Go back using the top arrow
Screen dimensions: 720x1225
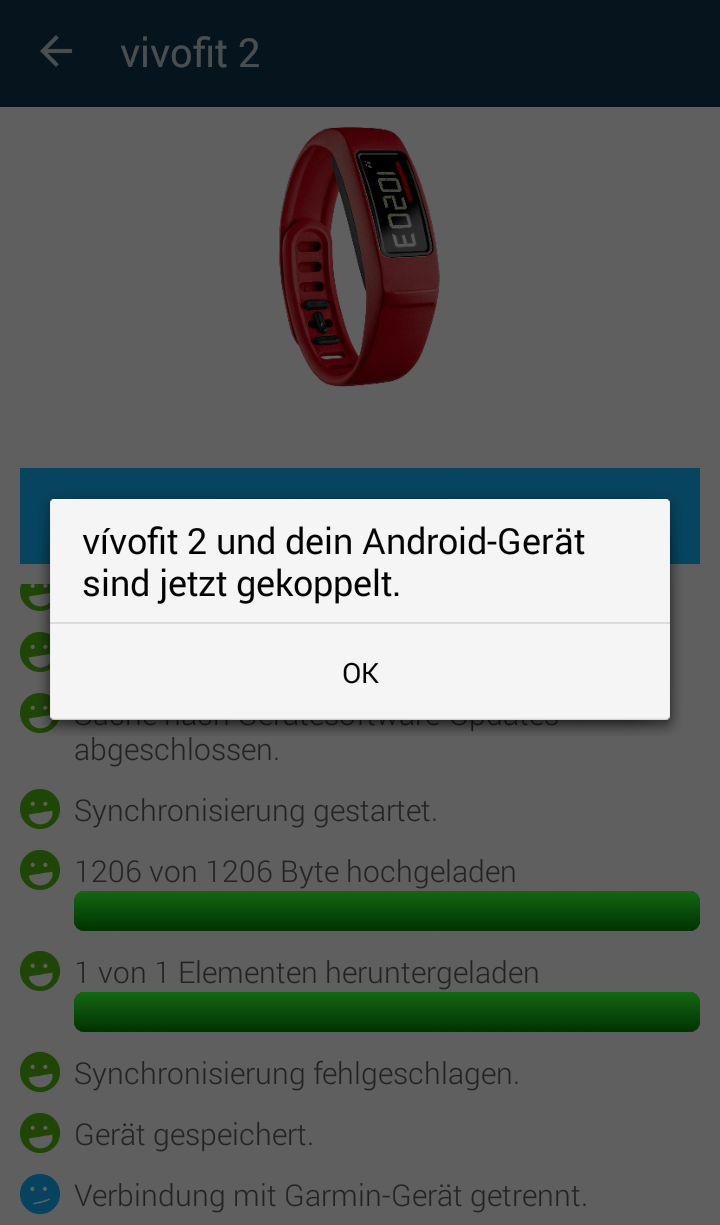coord(56,52)
